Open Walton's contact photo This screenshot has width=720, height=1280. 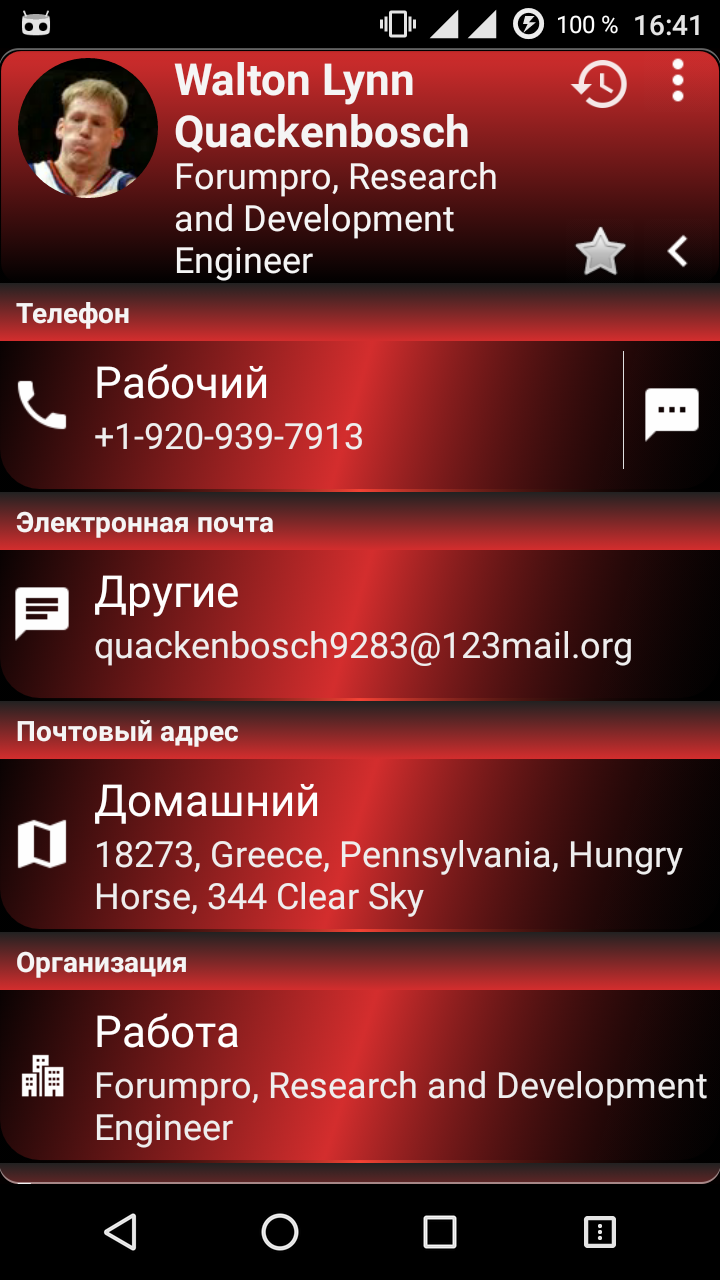[x=88, y=128]
